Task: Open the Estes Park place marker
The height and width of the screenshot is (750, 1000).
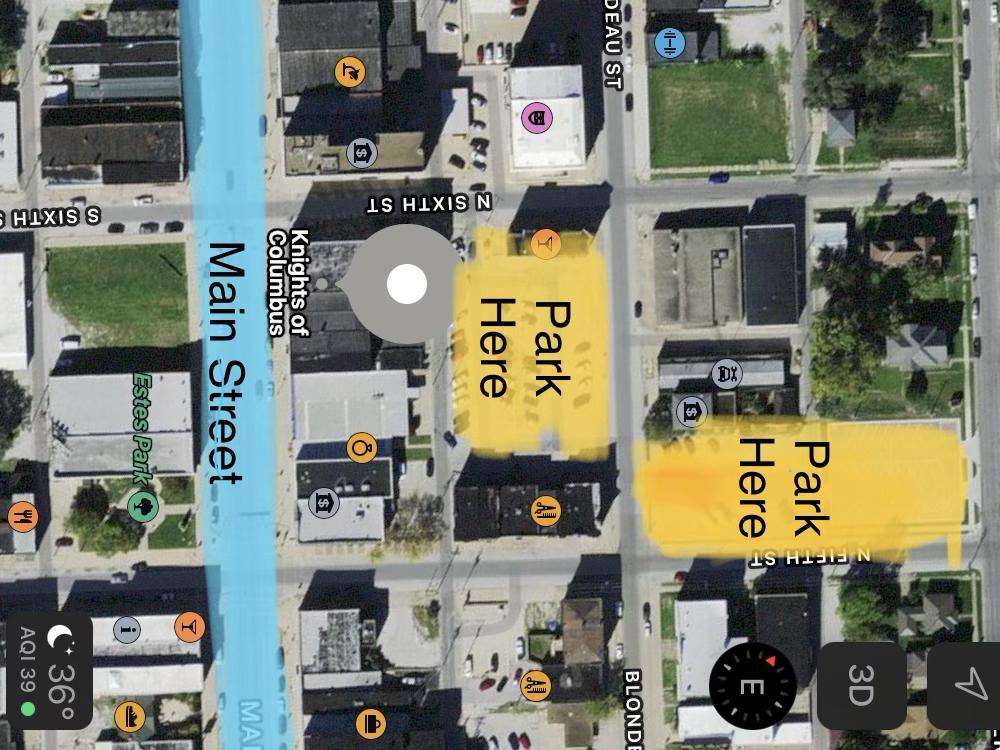Action: [x=144, y=508]
